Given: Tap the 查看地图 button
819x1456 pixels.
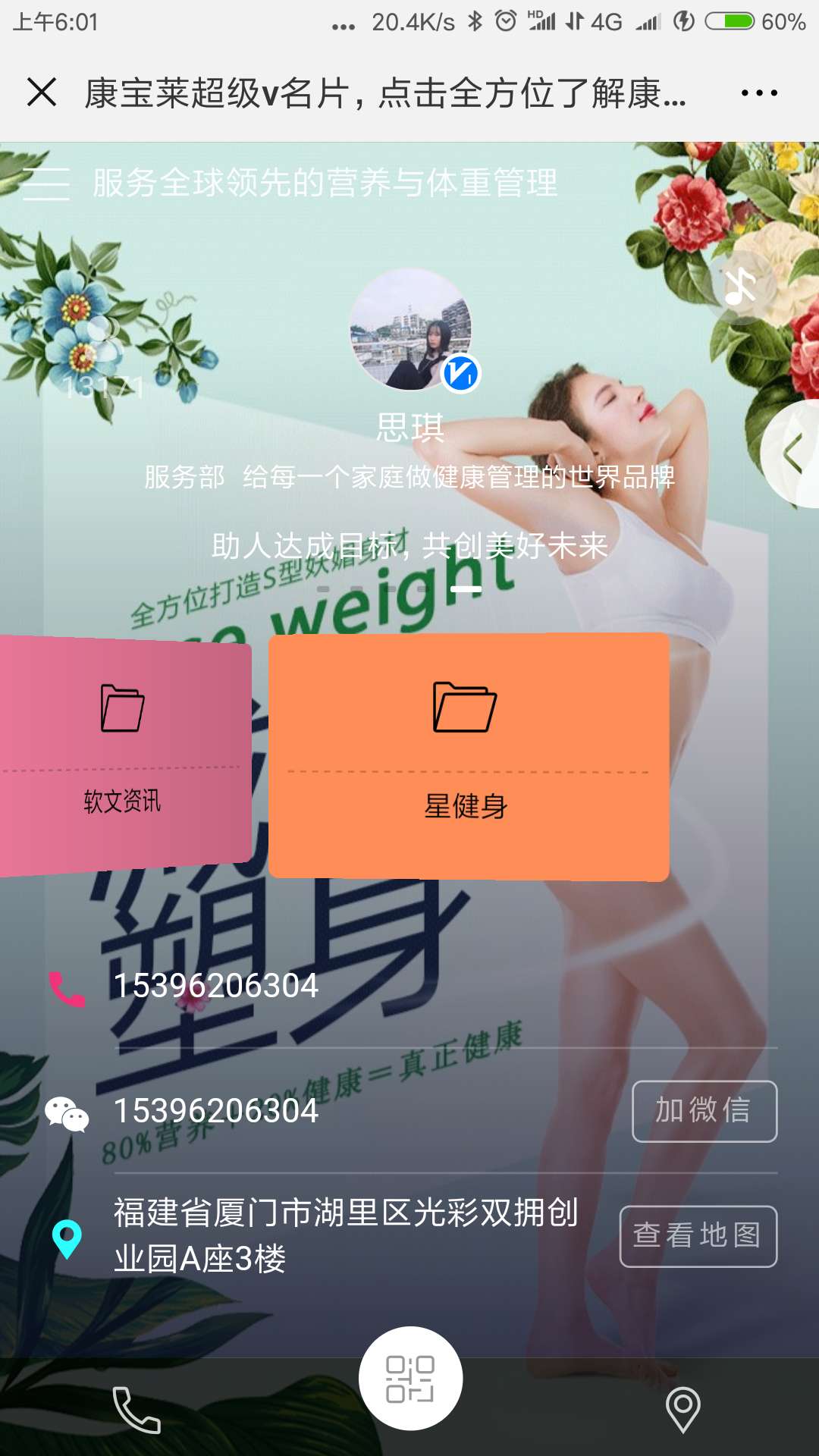Looking at the screenshot, I should click(x=698, y=1235).
